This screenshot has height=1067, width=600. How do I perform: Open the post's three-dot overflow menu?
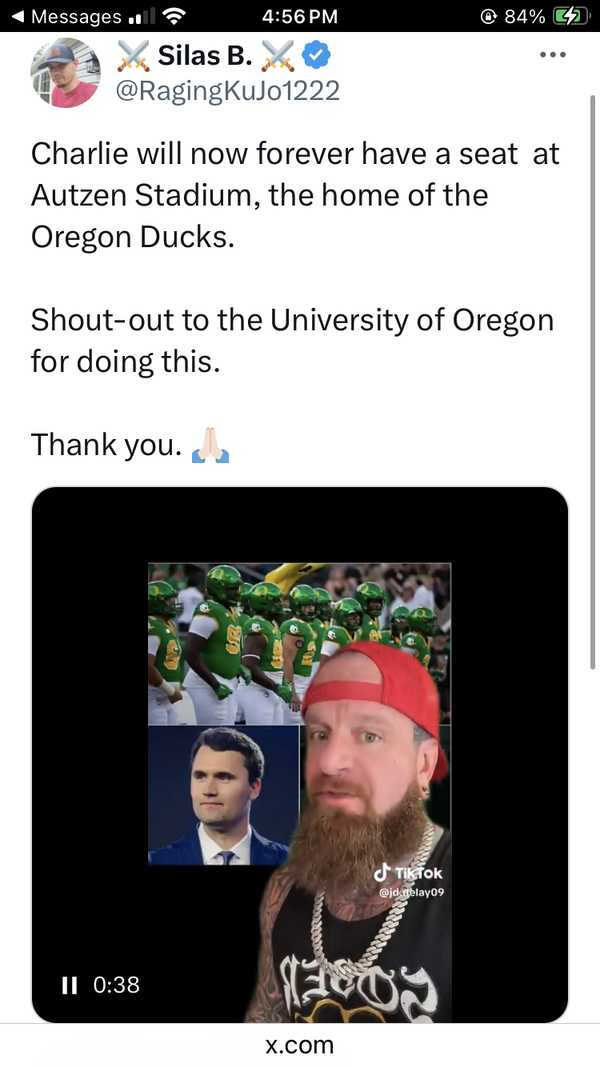point(552,55)
